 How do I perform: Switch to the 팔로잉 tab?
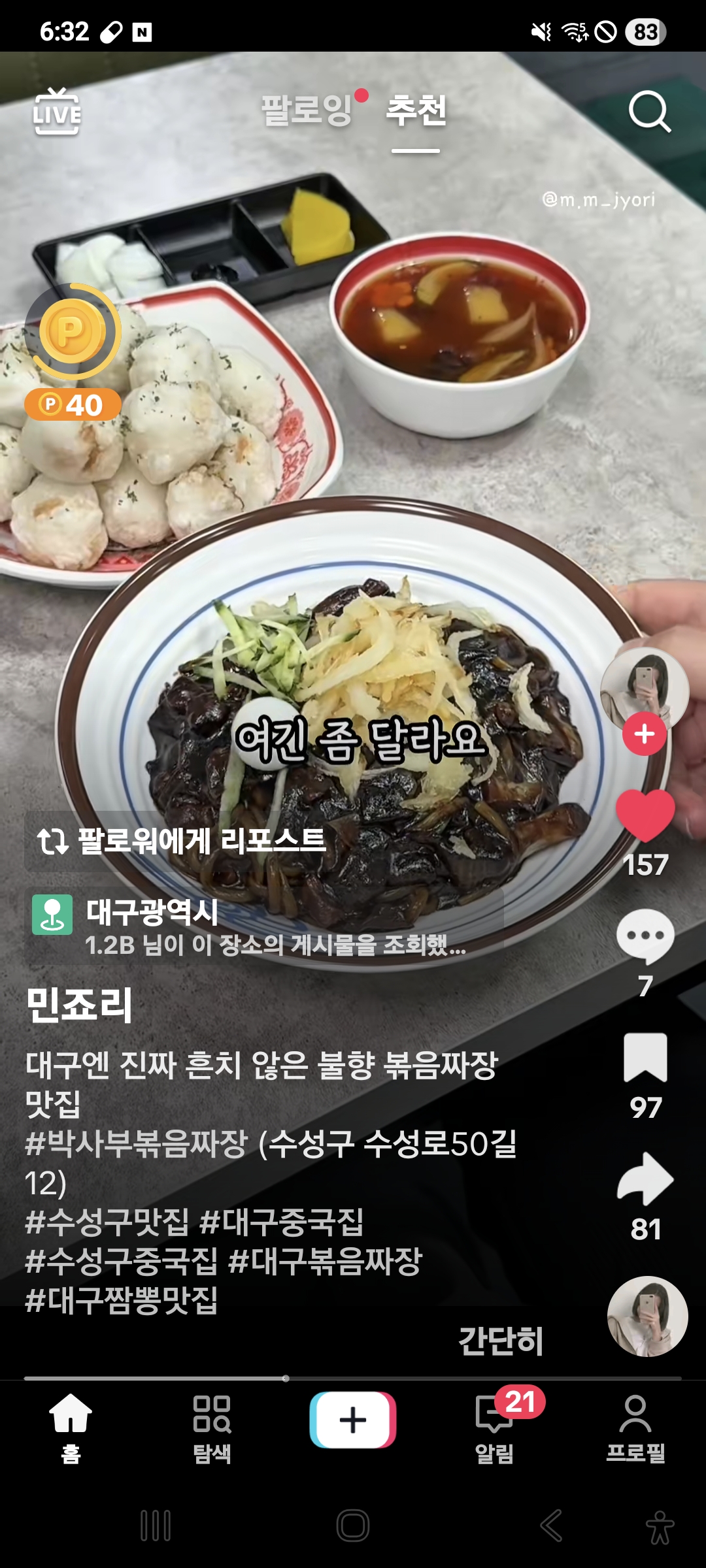tap(307, 110)
